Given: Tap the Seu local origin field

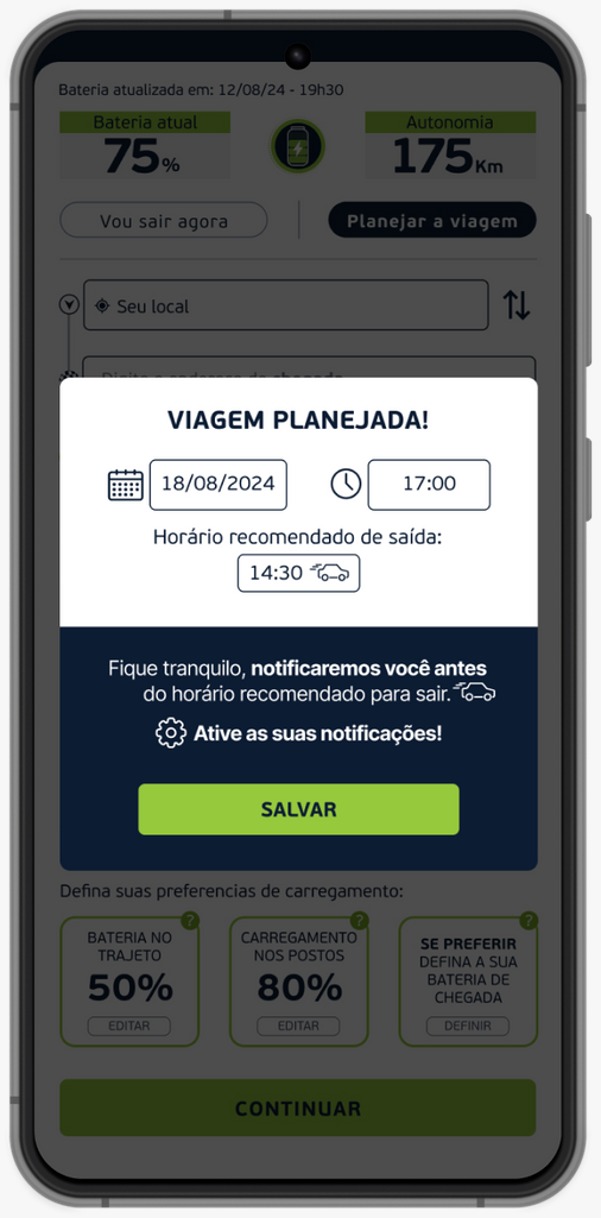Looking at the screenshot, I should (286, 305).
